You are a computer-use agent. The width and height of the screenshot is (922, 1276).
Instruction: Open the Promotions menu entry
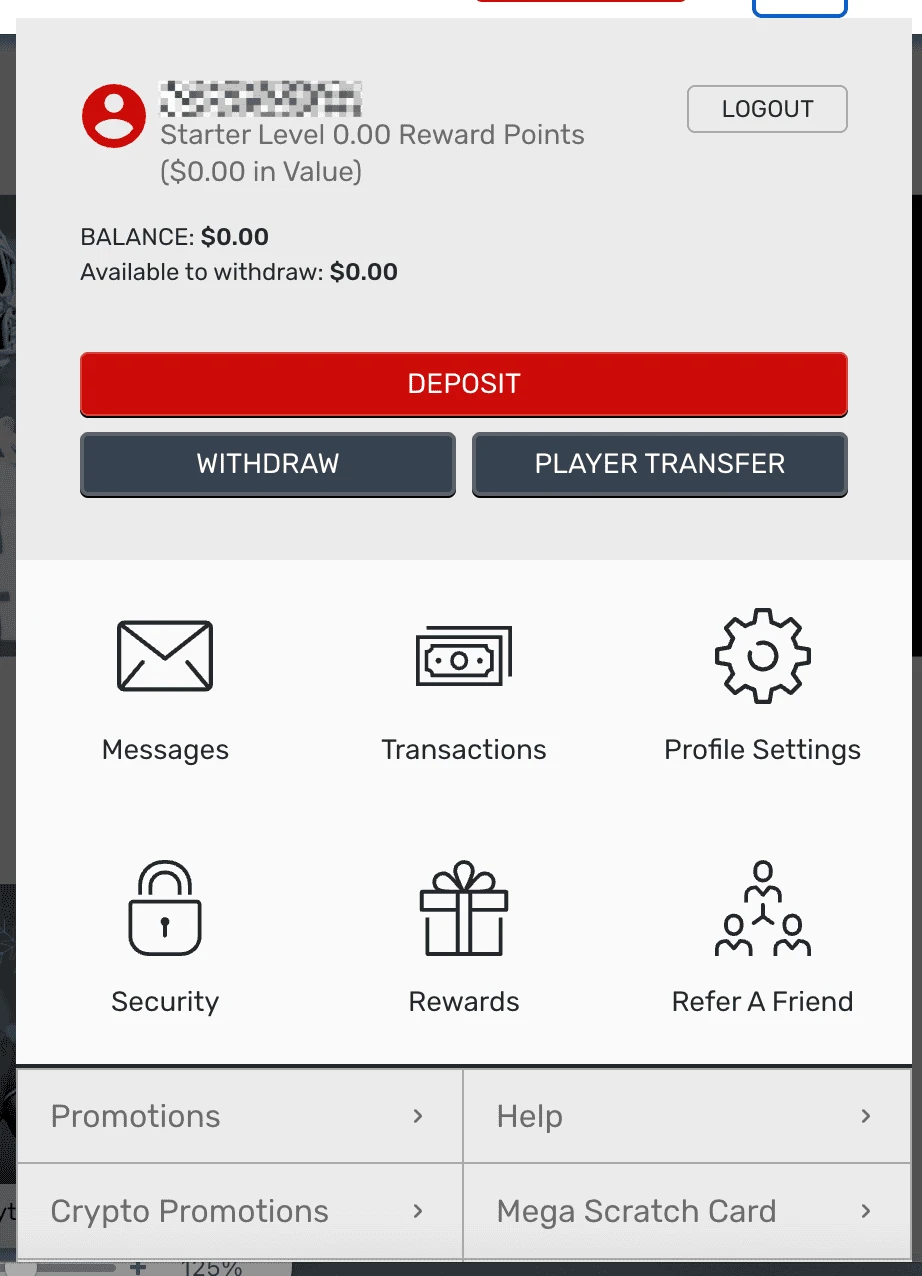click(136, 1116)
